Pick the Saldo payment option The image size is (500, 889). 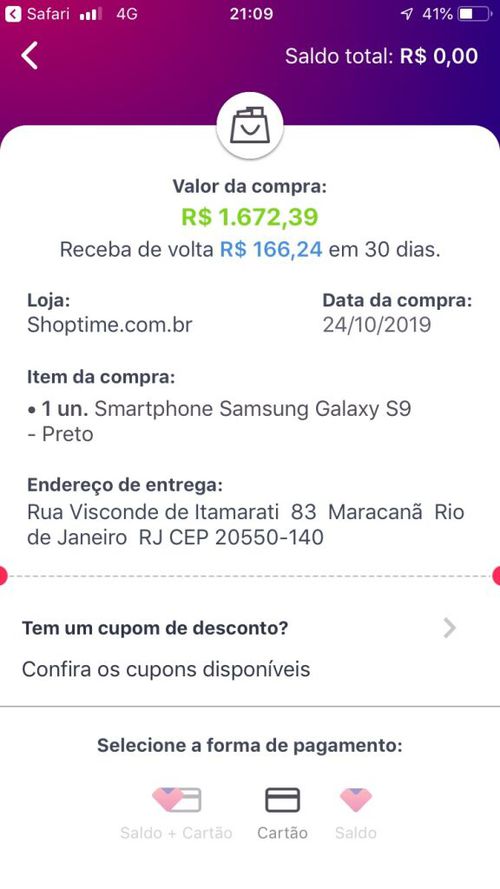[x=355, y=814]
